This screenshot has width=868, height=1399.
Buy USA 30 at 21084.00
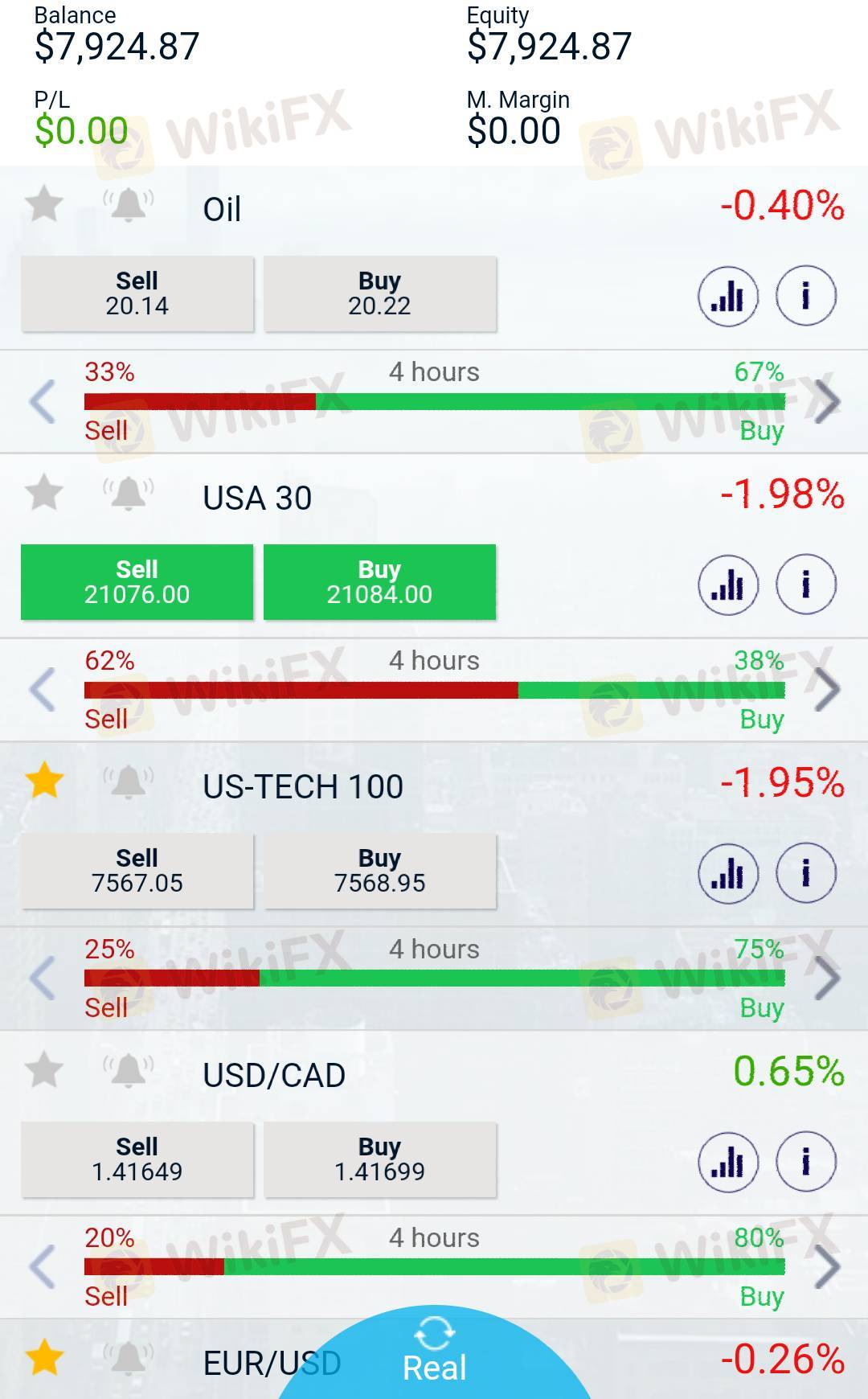pyautogui.click(x=379, y=582)
